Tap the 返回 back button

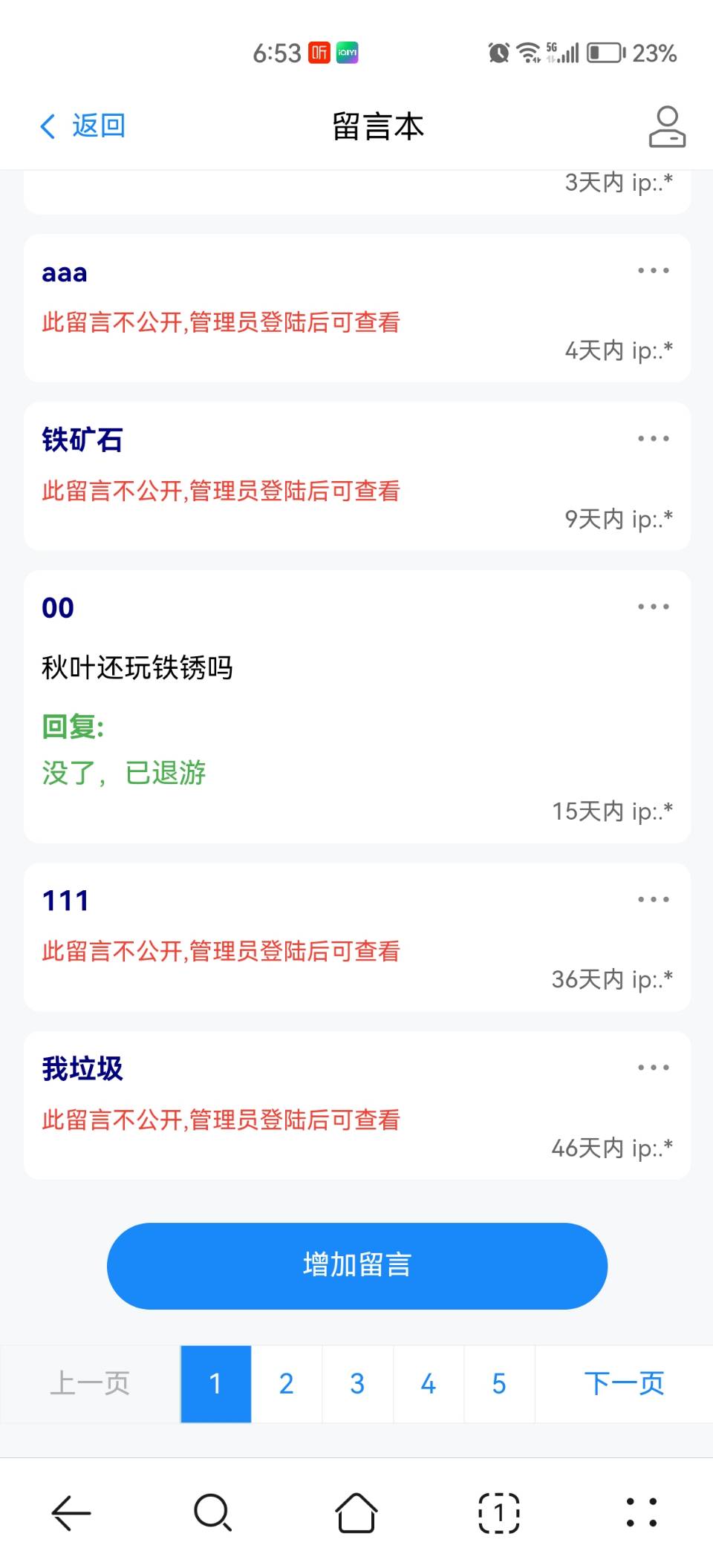pyautogui.click(x=82, y=126)
